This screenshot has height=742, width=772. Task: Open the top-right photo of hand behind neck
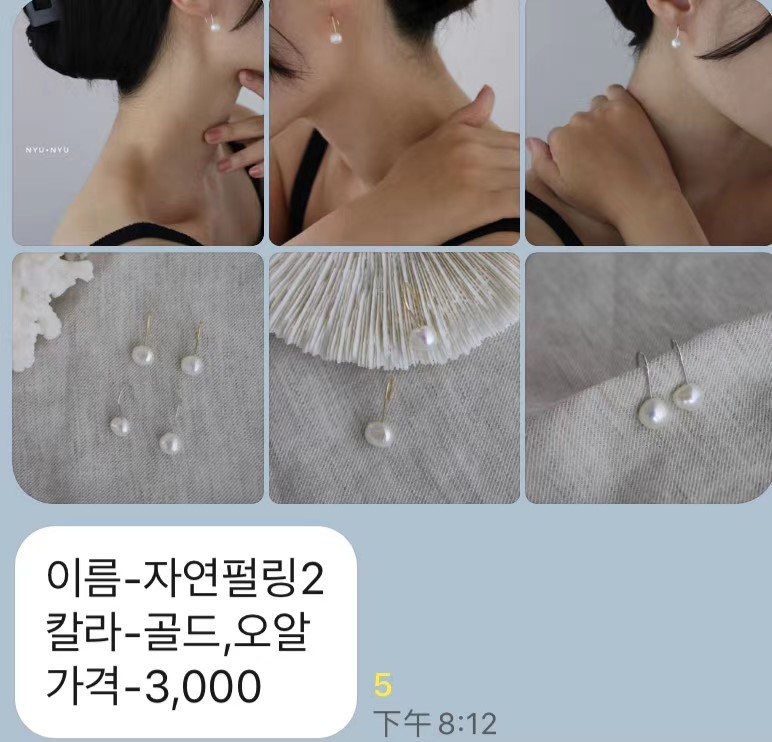tap(648, 122)
